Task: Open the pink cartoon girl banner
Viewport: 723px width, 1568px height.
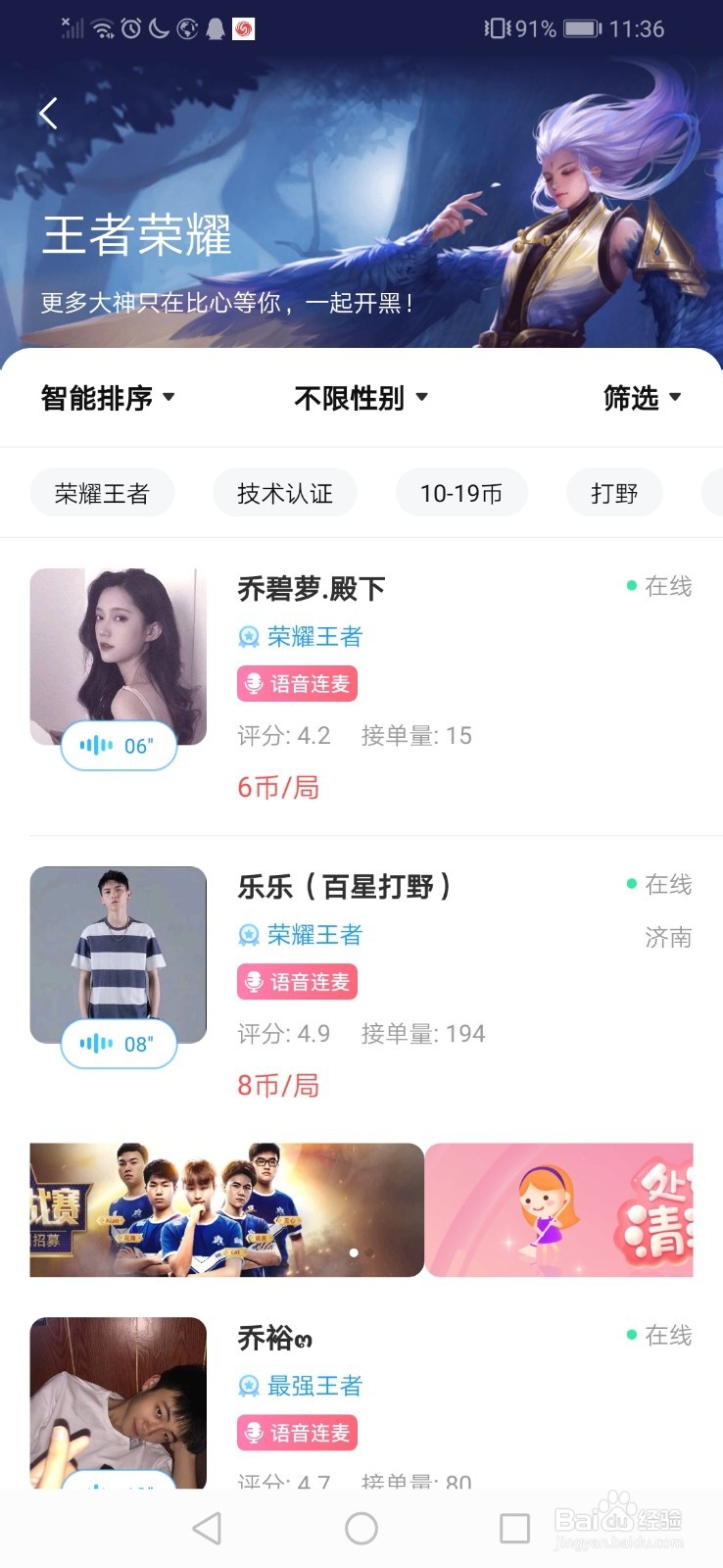Action: click(558, 1209)
